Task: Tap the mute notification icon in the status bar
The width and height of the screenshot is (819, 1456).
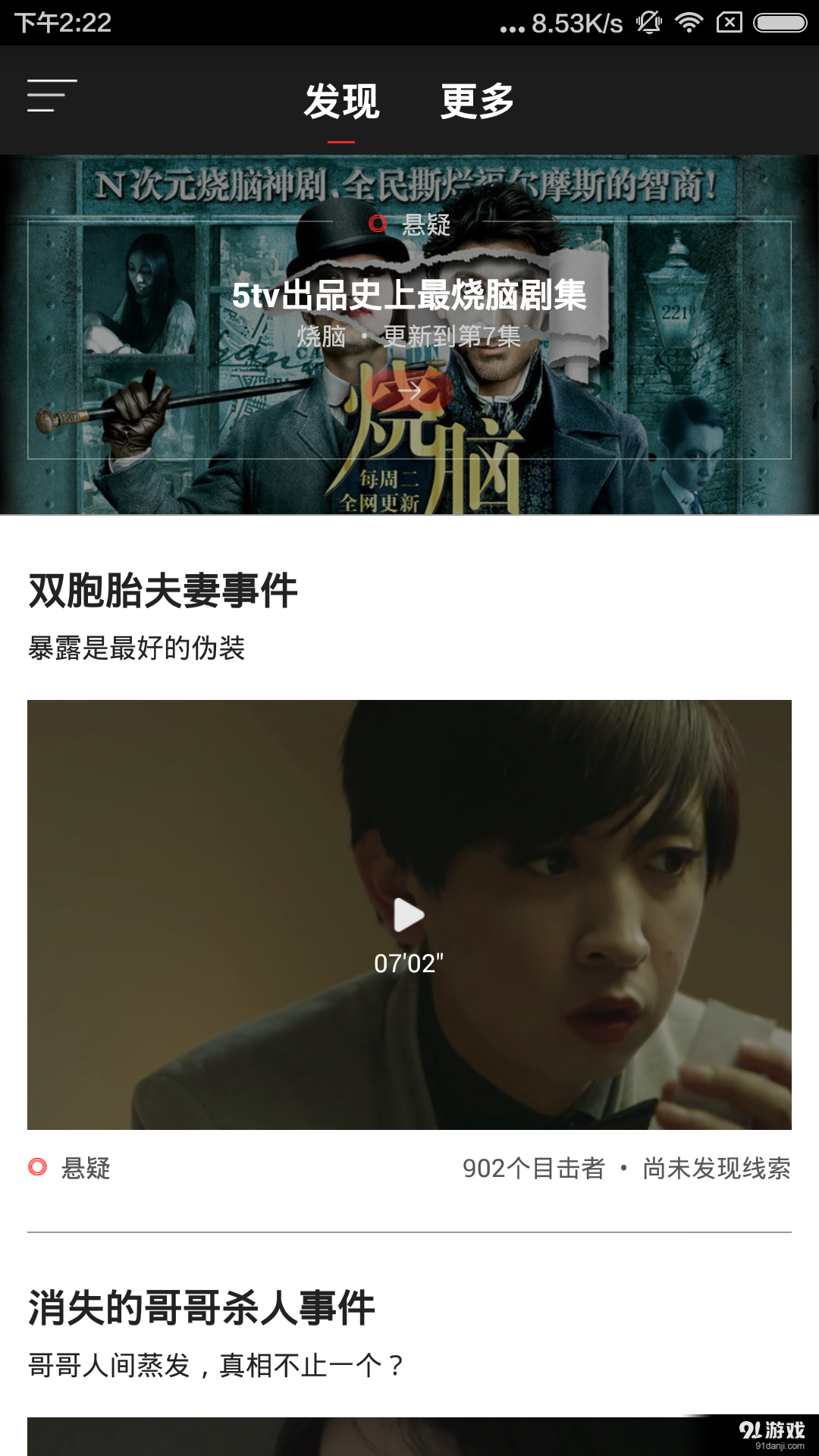Action: (649, 23)
